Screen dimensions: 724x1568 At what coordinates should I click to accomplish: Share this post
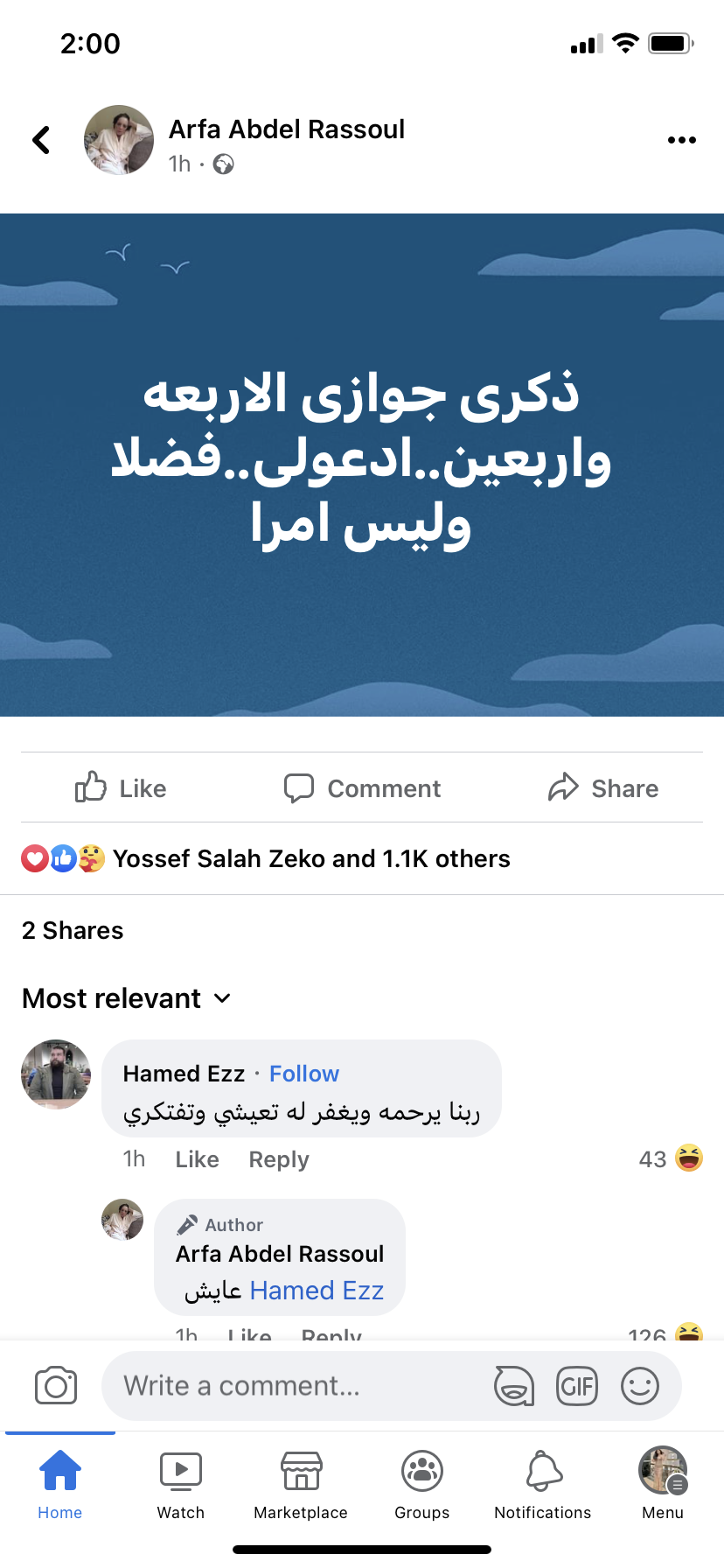click(x=603, y=788)
